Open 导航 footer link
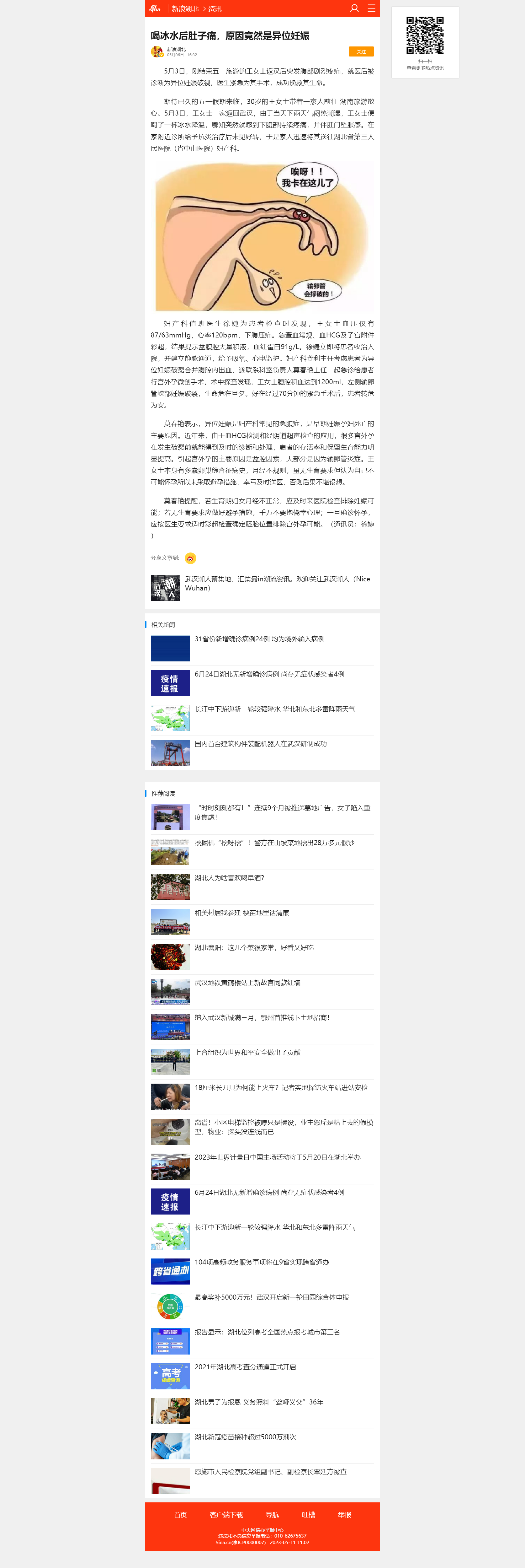This screenshot has width=525, height=1568. tap(273, 1514)
